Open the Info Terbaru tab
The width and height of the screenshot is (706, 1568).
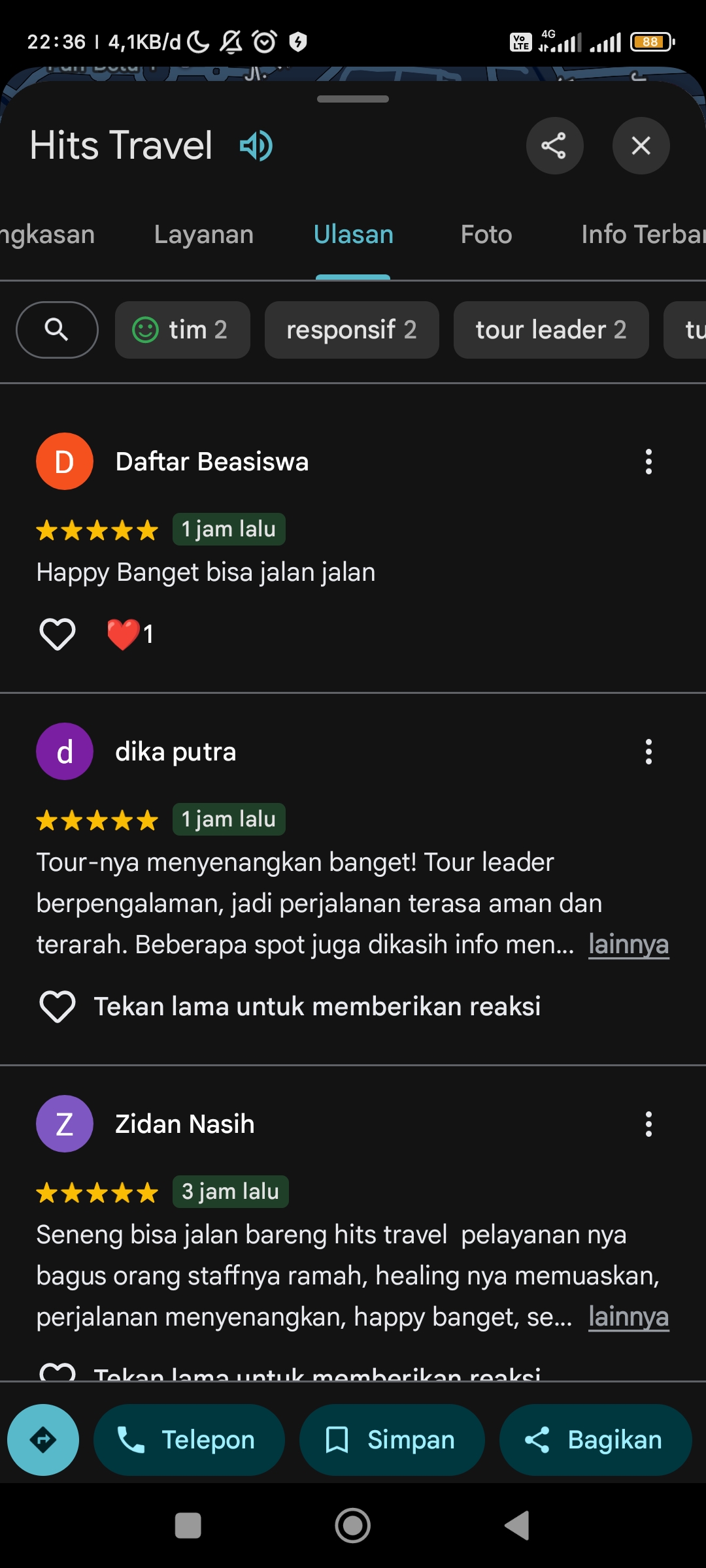click(x=643, y=235)
